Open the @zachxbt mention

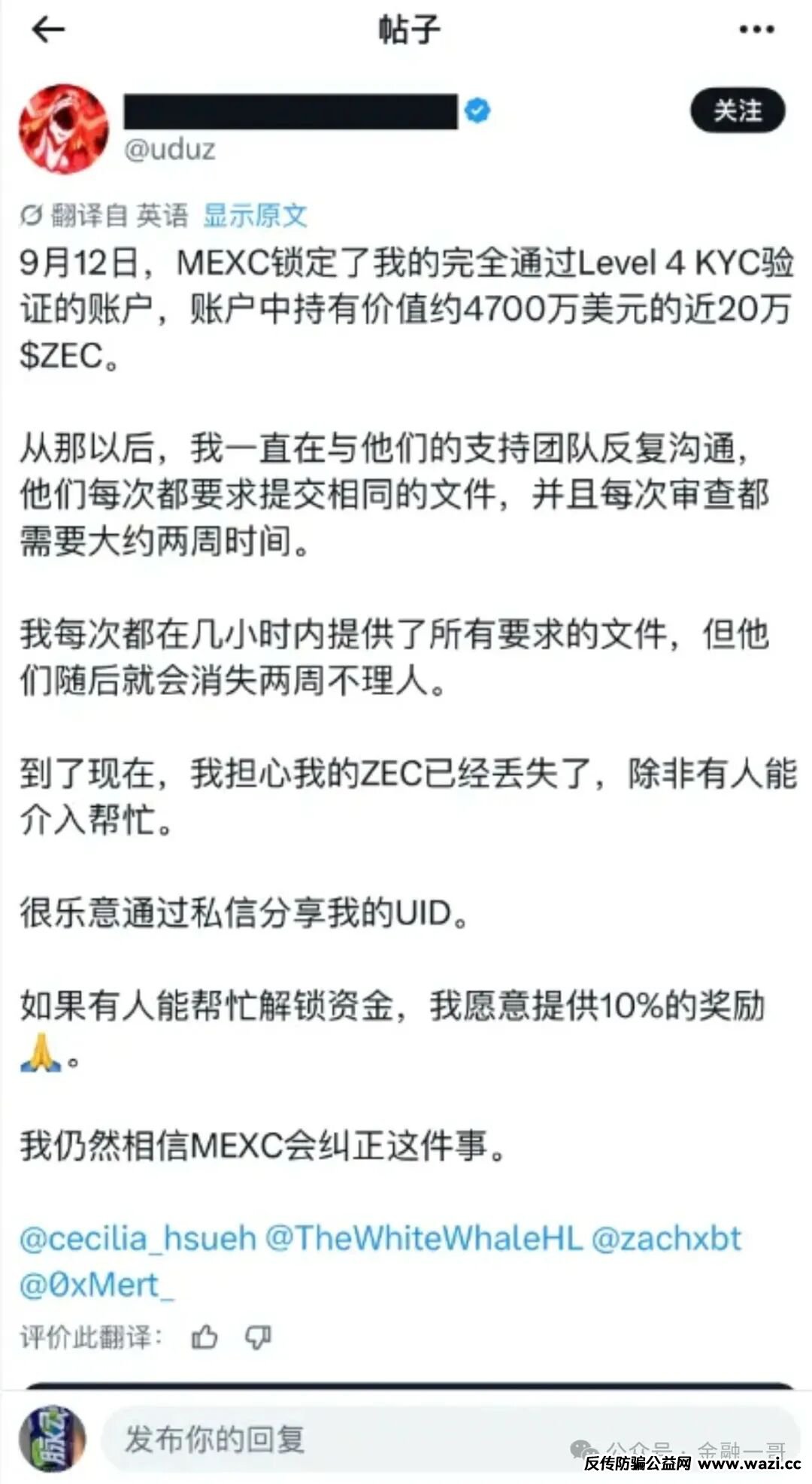tap(666, 1239)
